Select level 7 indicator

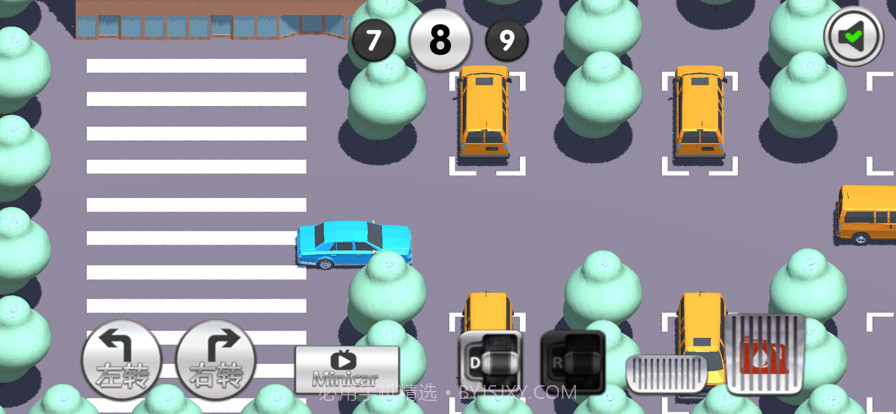click(374, 41)
